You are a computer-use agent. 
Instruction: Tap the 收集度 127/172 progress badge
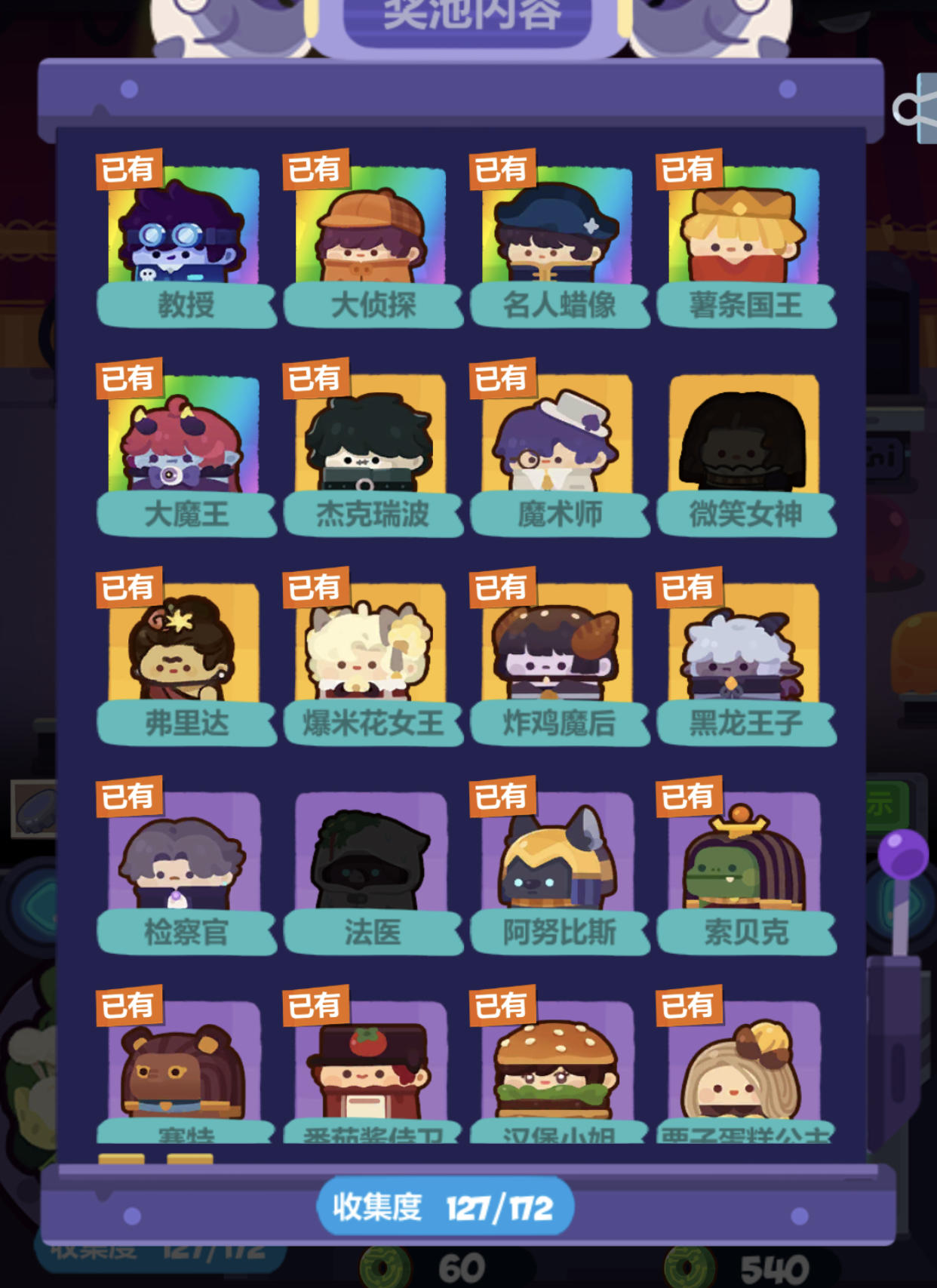447,1207
